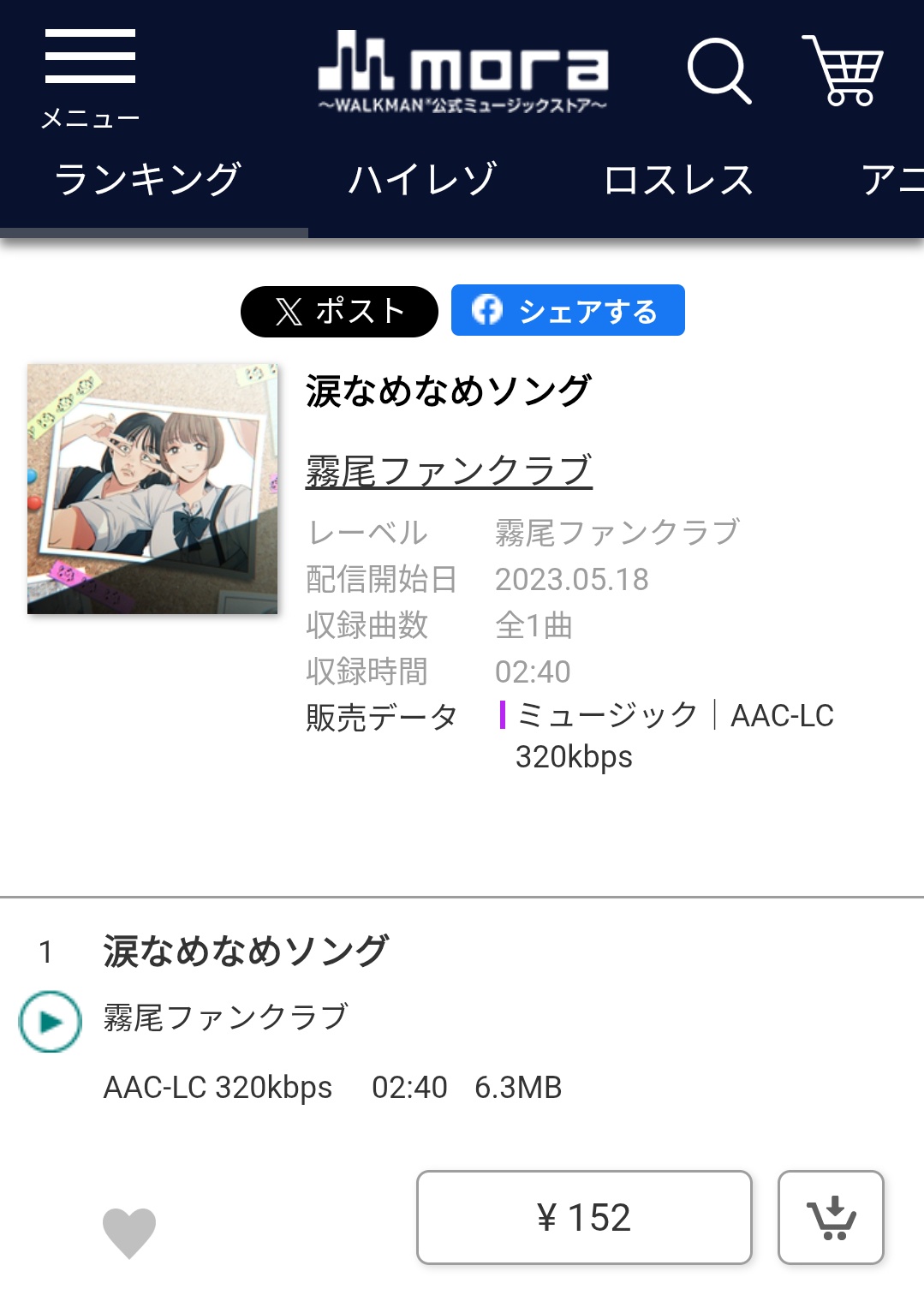The width and height of the screenshot is (924, 1307).
Task: Share on Facebook with シェアする
Action: (x=568, y=310)
